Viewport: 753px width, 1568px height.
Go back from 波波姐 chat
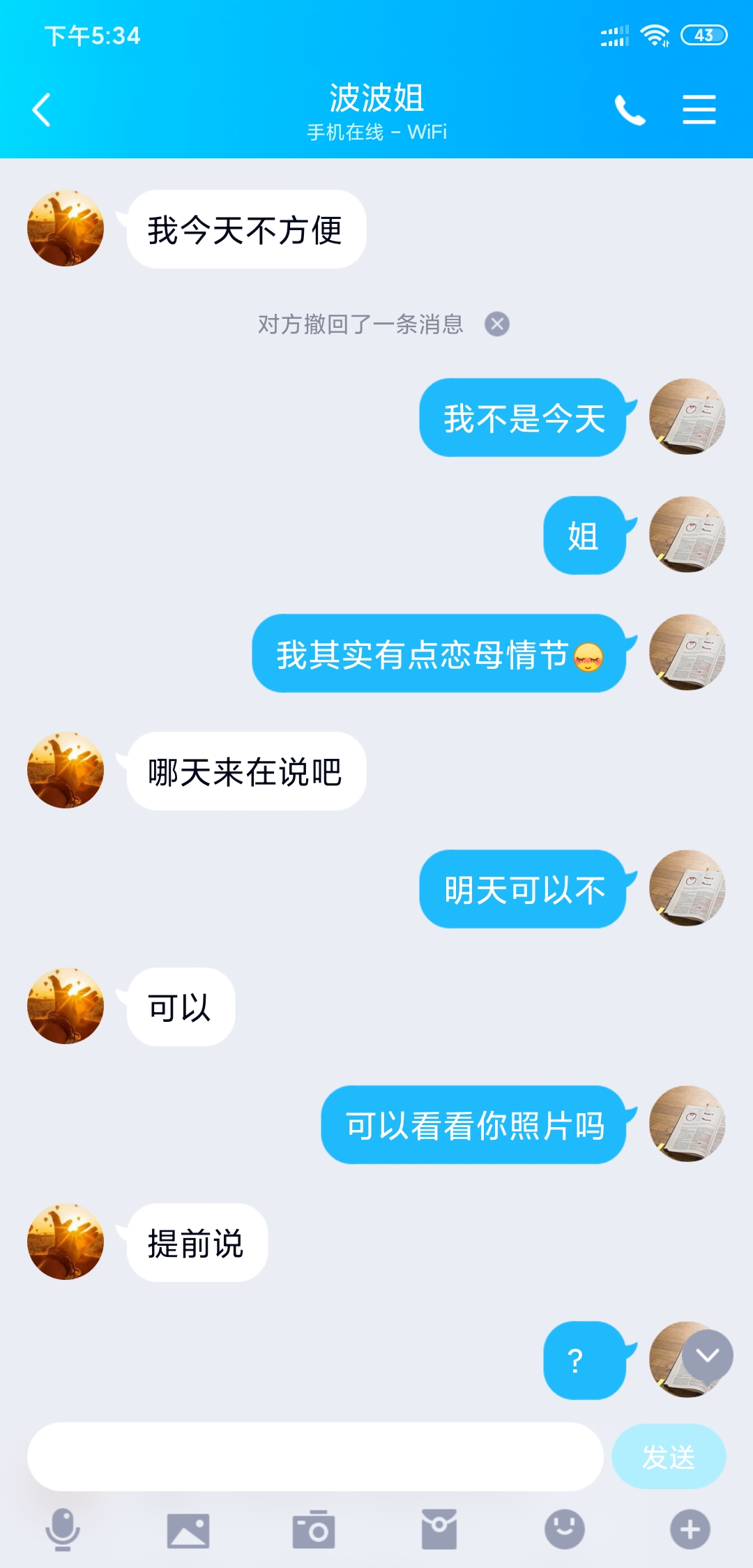pyautogui.click(x=42, y=110)
